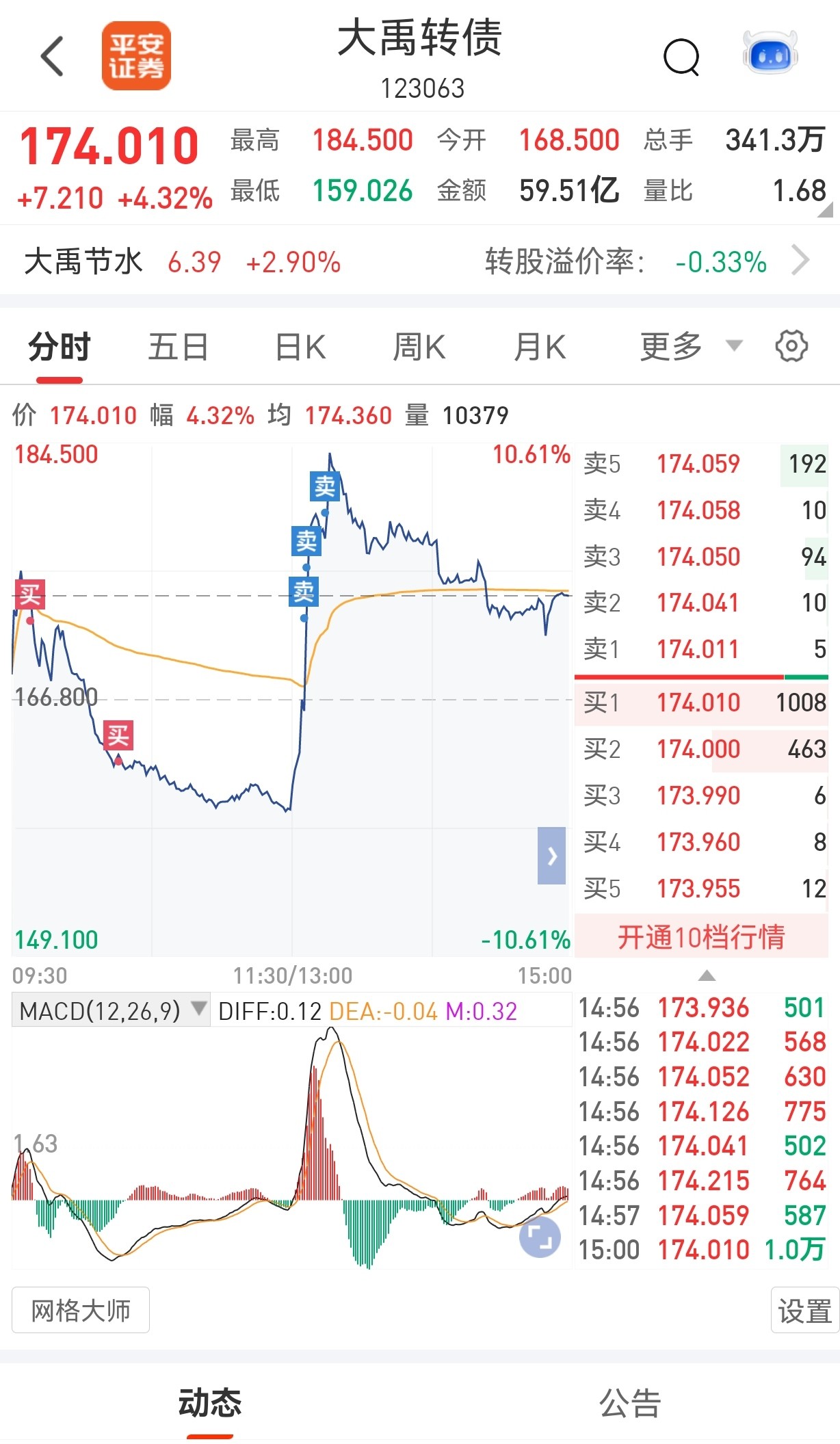Switch to the 日K chart tab
The width and height of the screenshot is (840, 1444).
[x=300, y=347]
